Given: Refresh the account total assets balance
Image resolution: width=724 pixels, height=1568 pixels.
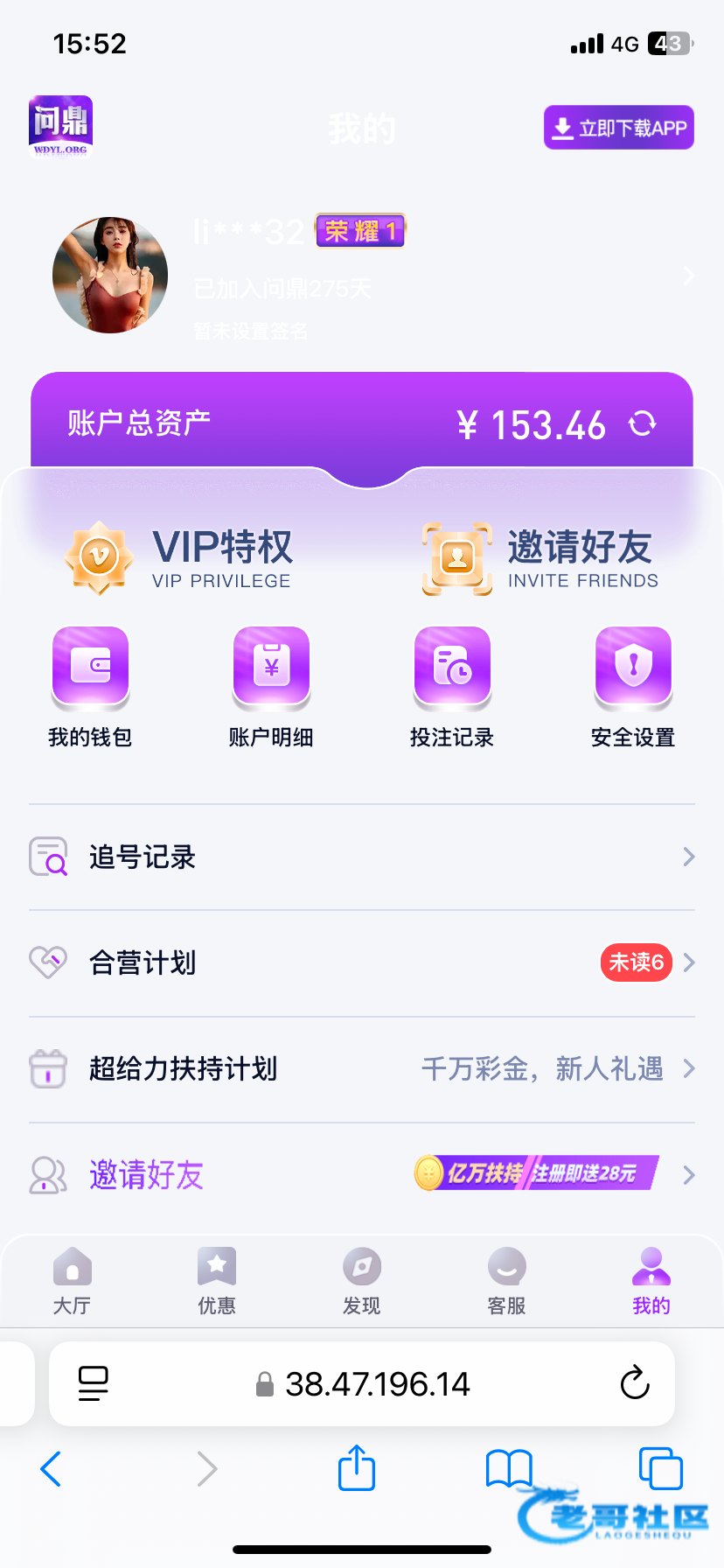Looking at the screenshot, I should [643, 424].
